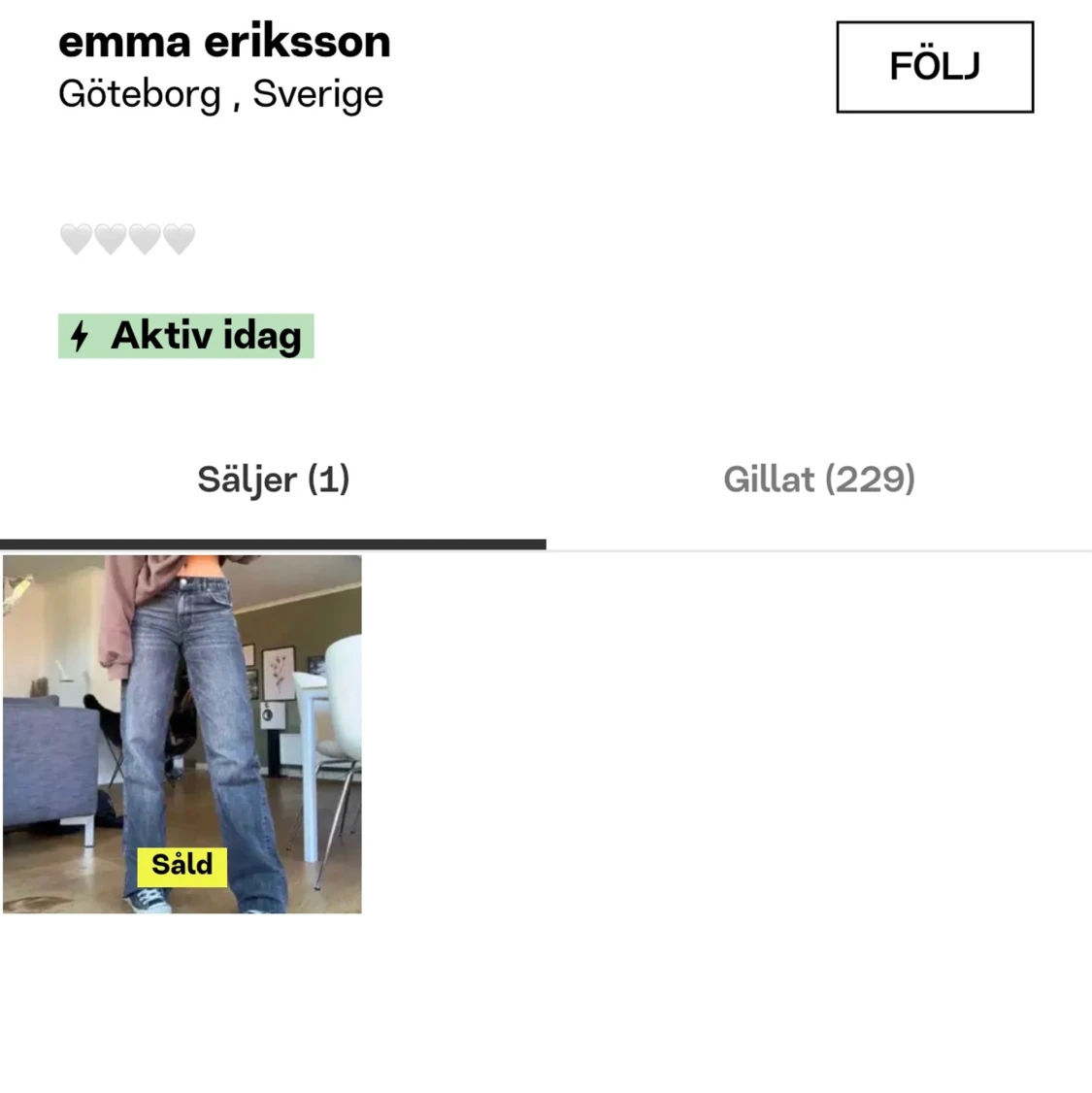Open the sold jeans listing

(182, 734)
